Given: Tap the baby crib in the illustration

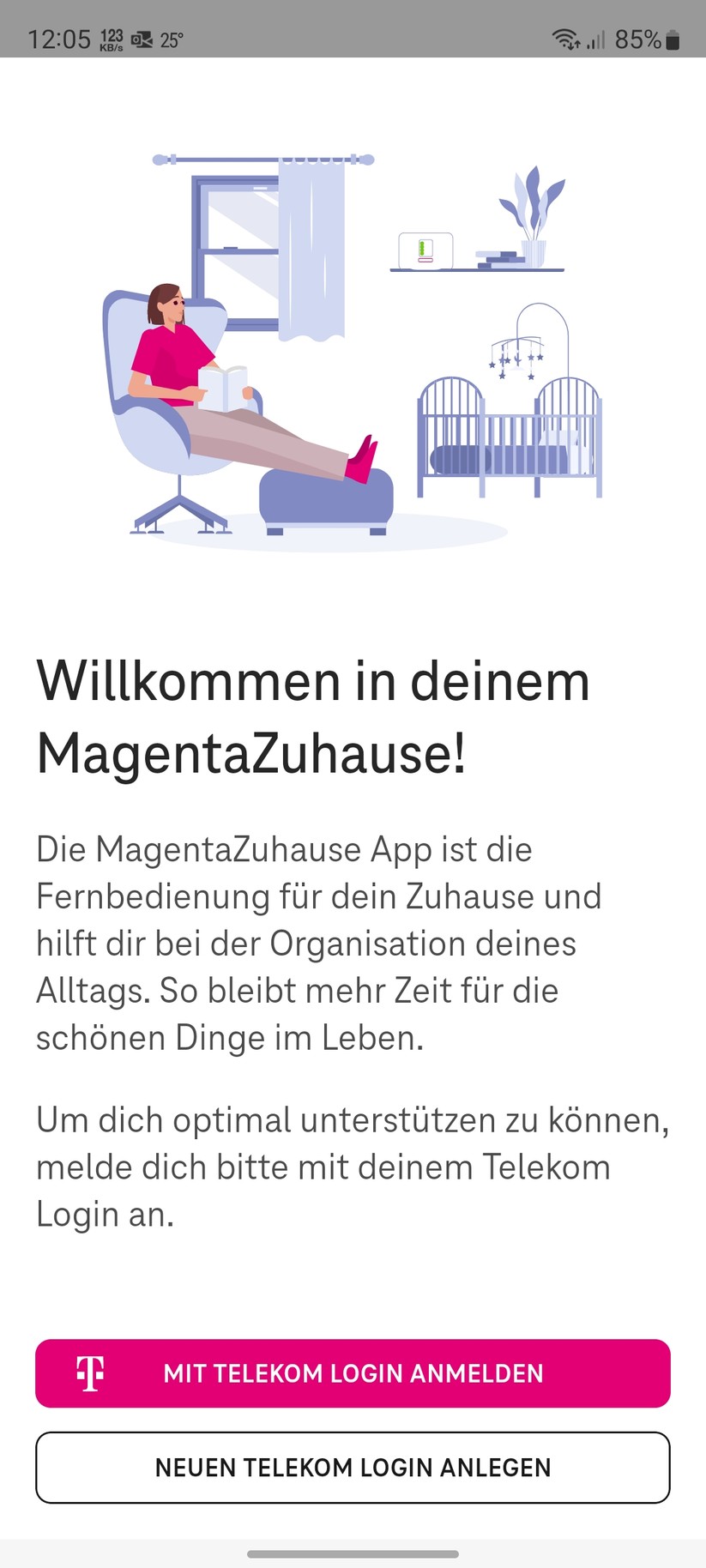Looking at the screenshot, I should click(x=510, y=429).
